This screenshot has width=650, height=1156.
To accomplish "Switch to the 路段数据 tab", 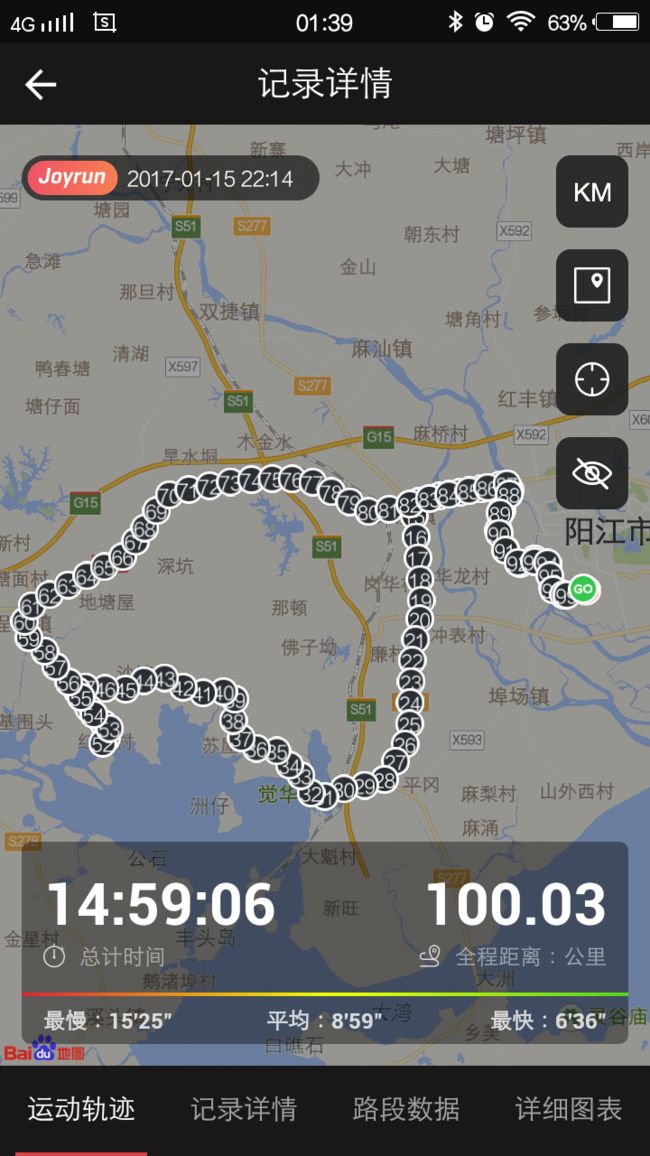I will (x=406, y=1109).
